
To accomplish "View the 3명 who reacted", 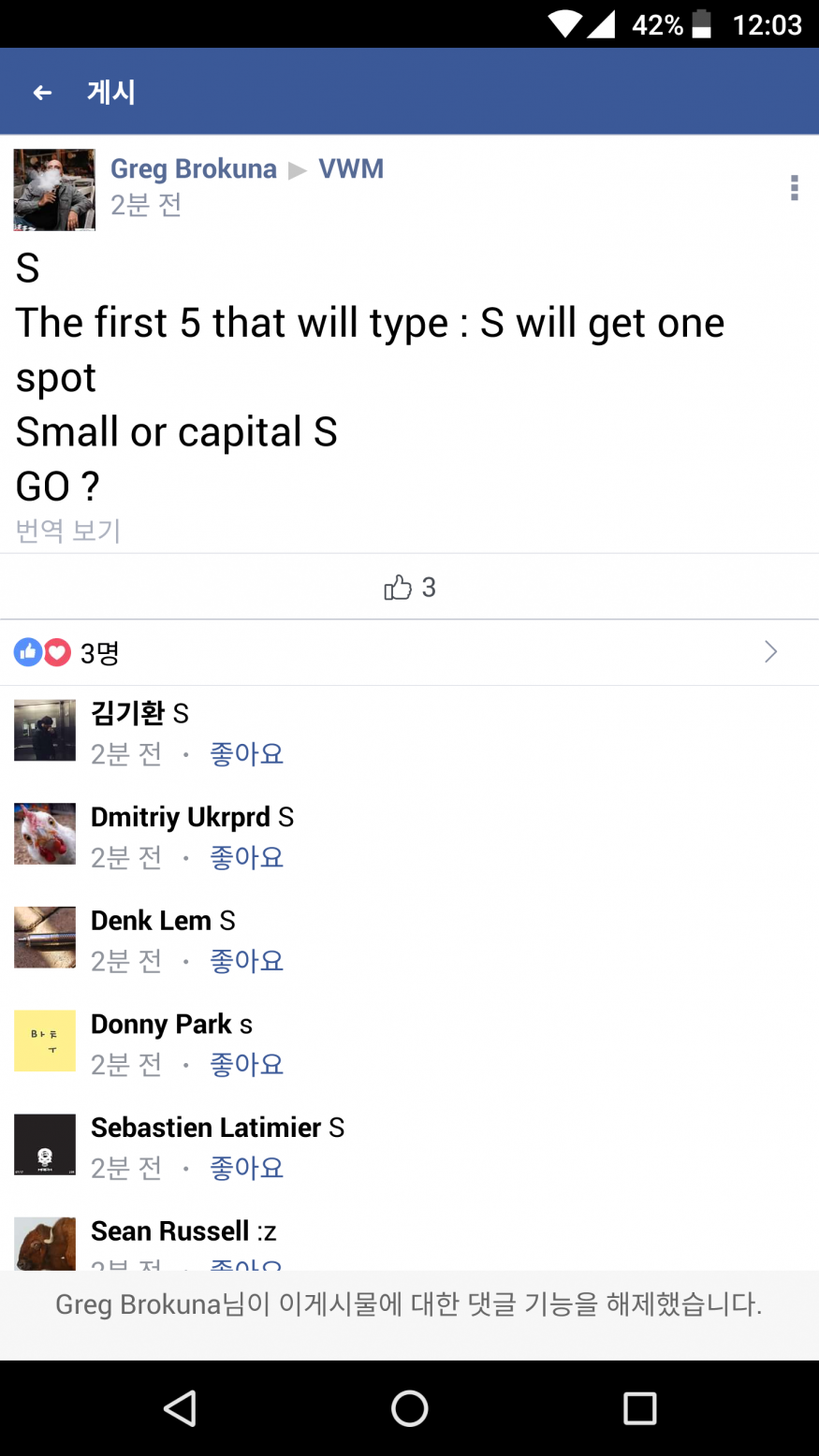I will click(99, 652).
